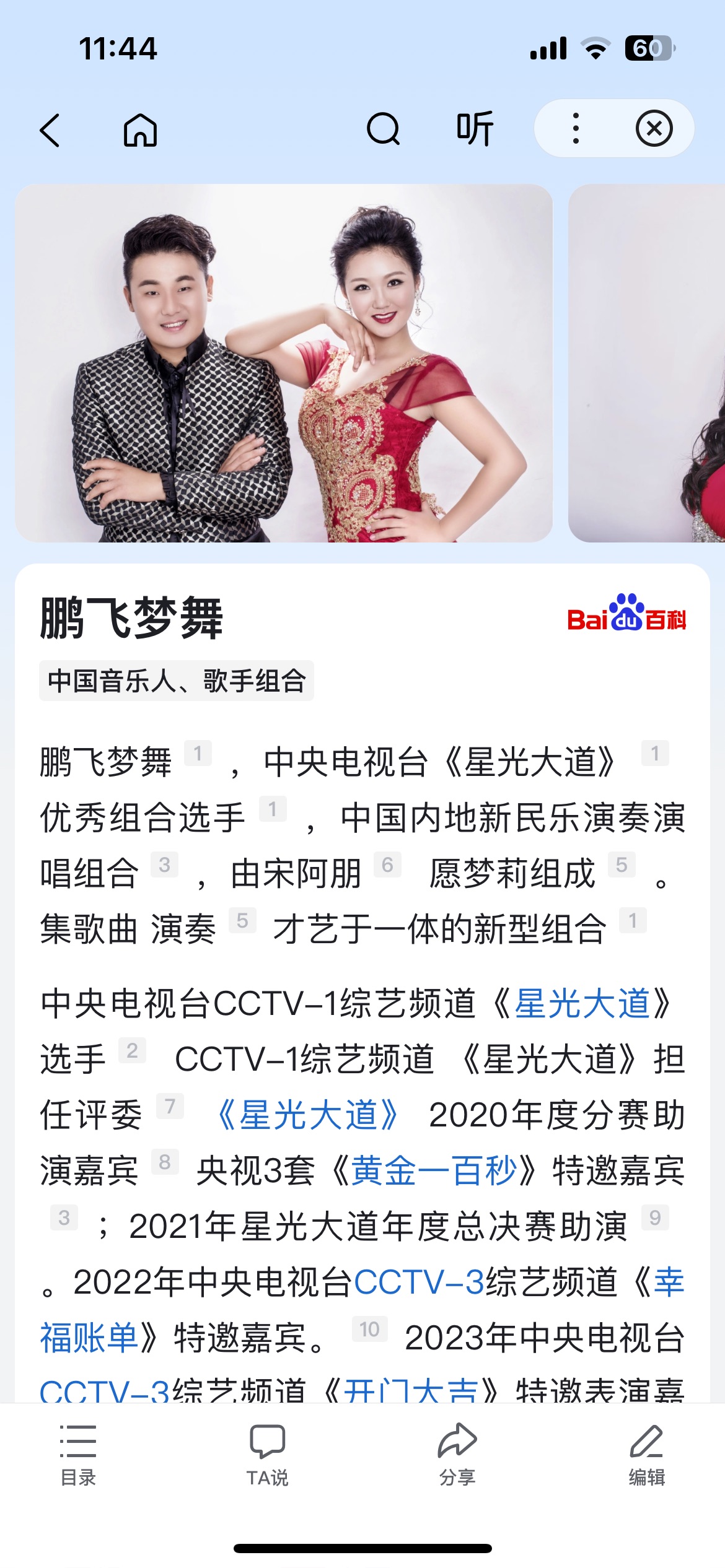
Task: Open the three-dot more menu
Action: tap(576, 129)
